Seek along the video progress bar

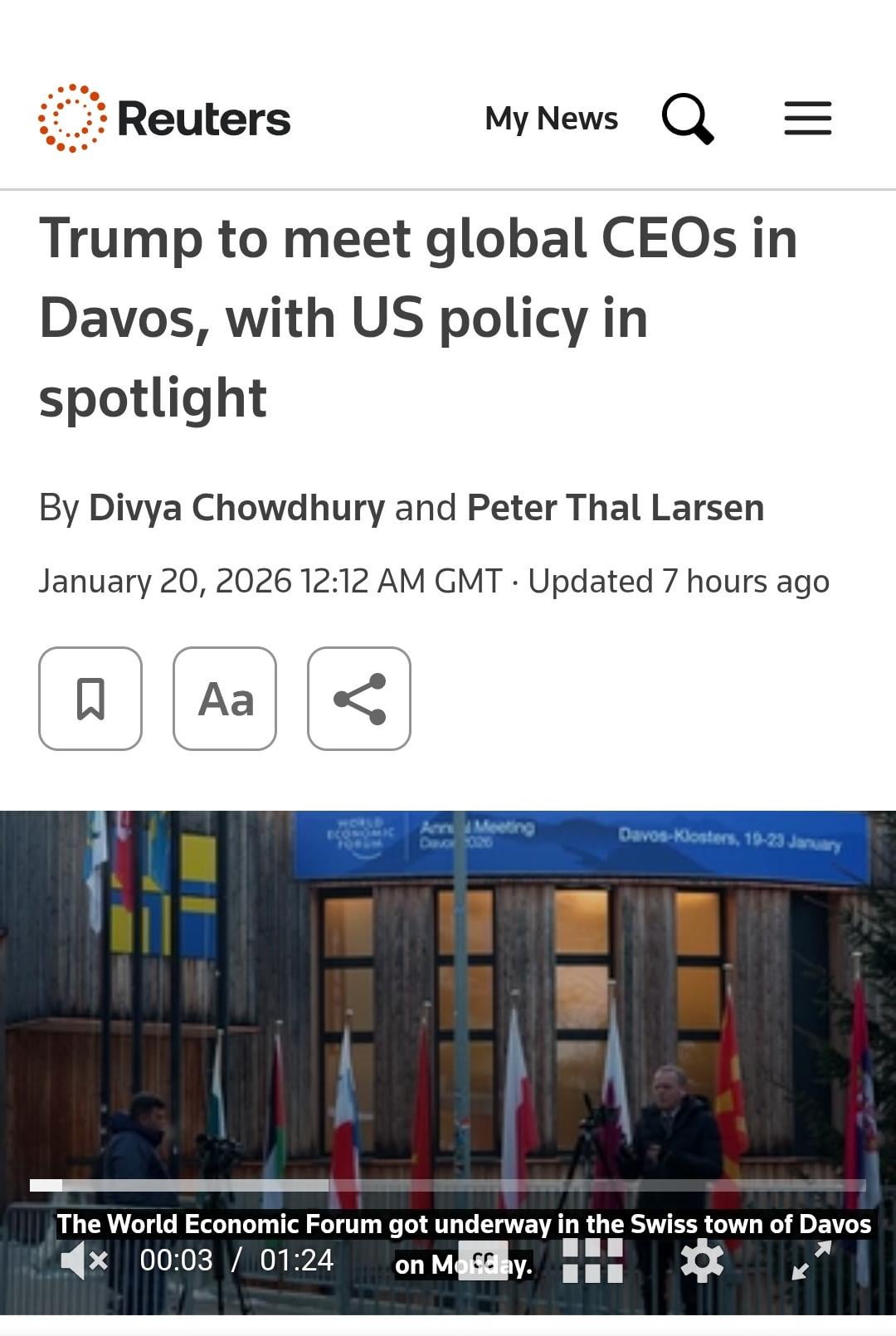(x=448, y=1185)
